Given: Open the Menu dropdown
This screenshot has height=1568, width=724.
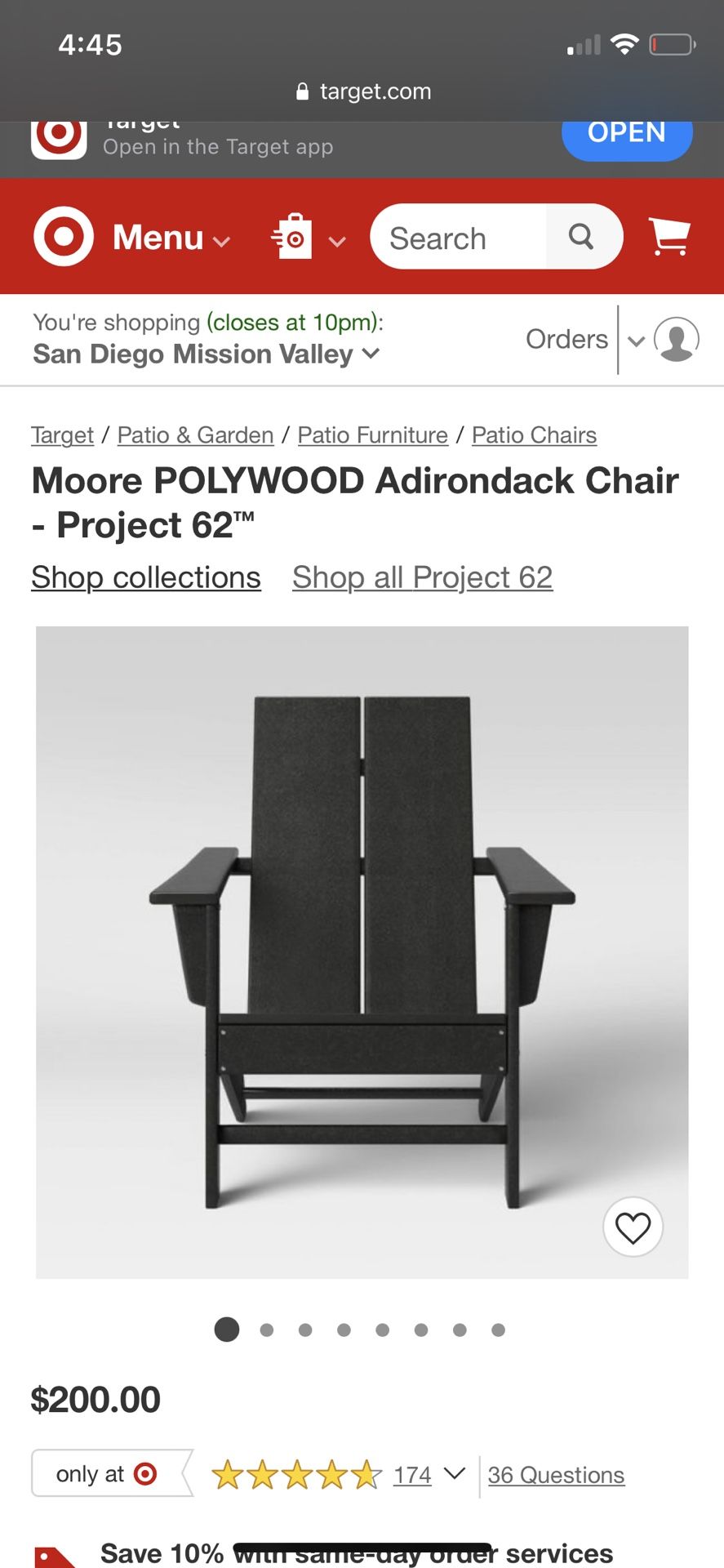Looking at the screenshot, I should click(x=171, y=238).
